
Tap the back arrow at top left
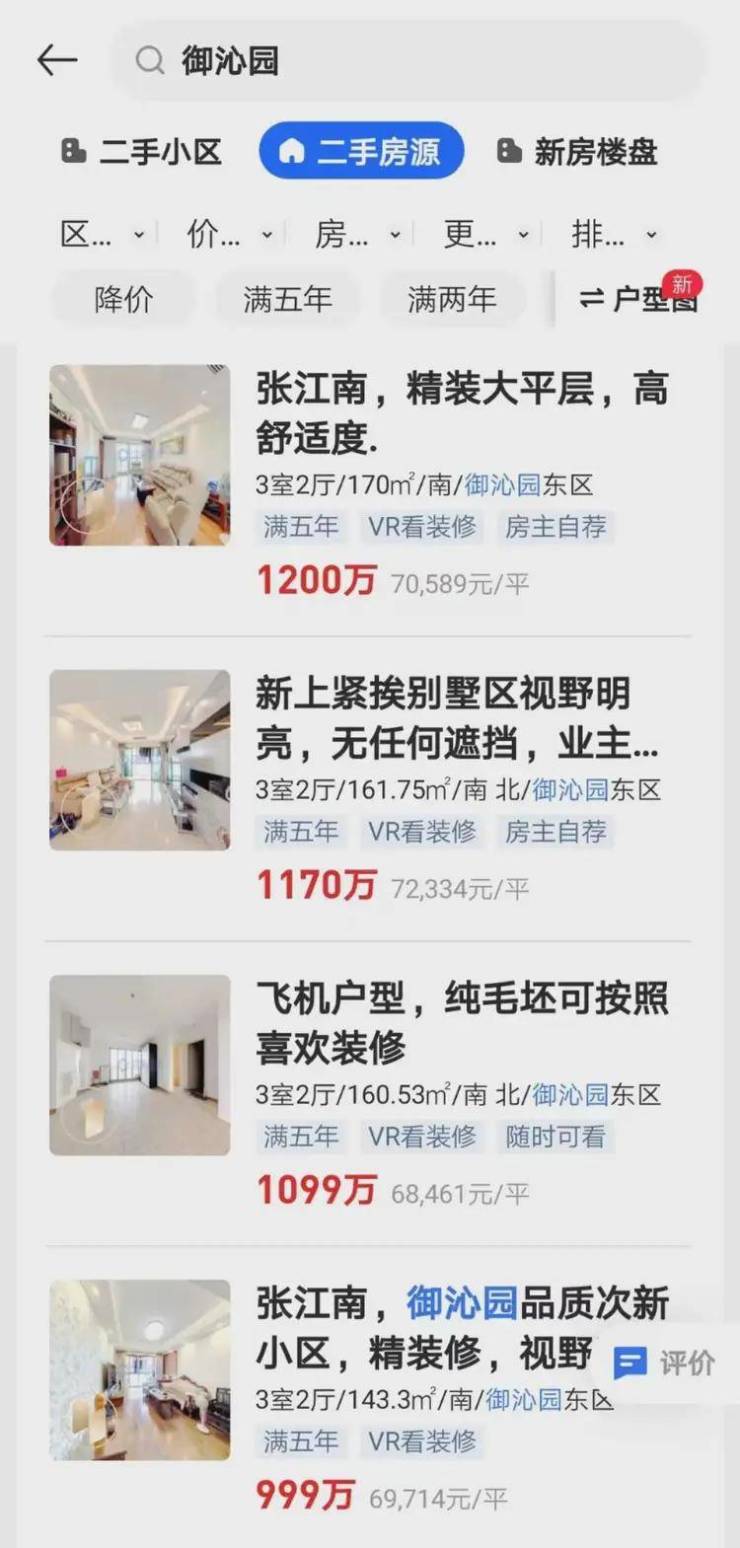tap(57, 59)
